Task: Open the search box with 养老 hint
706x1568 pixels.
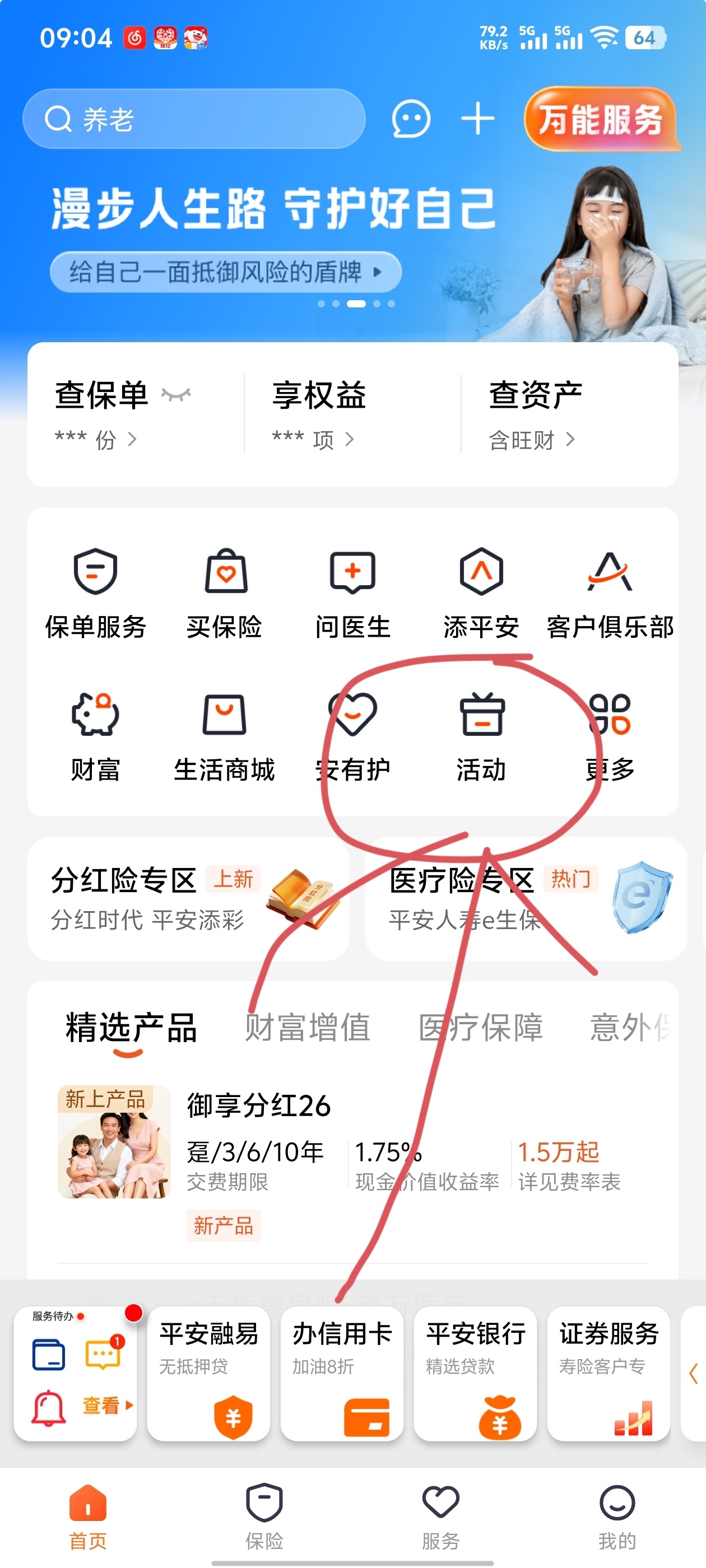Action: point(194,119)
